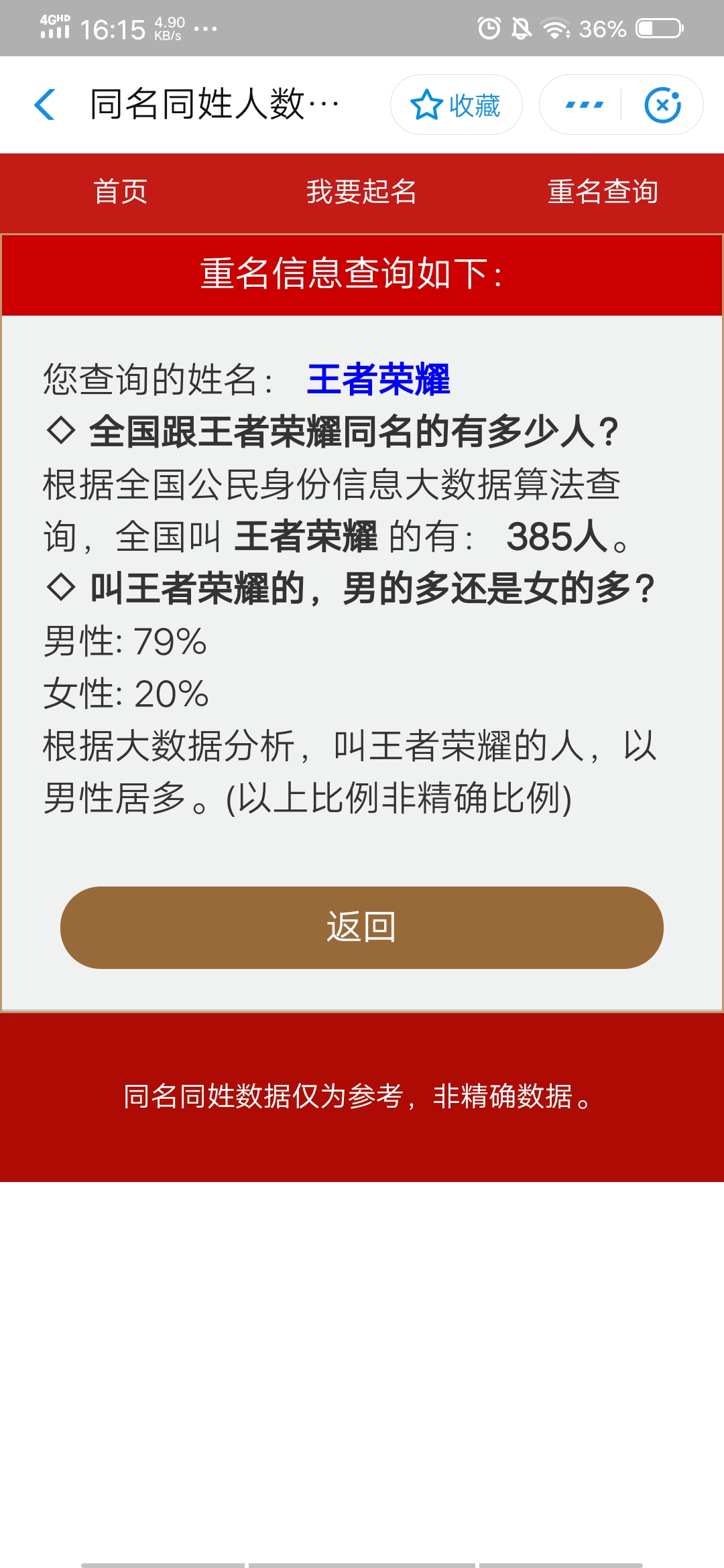Go back using the top-left arrow

coord(45,105)
